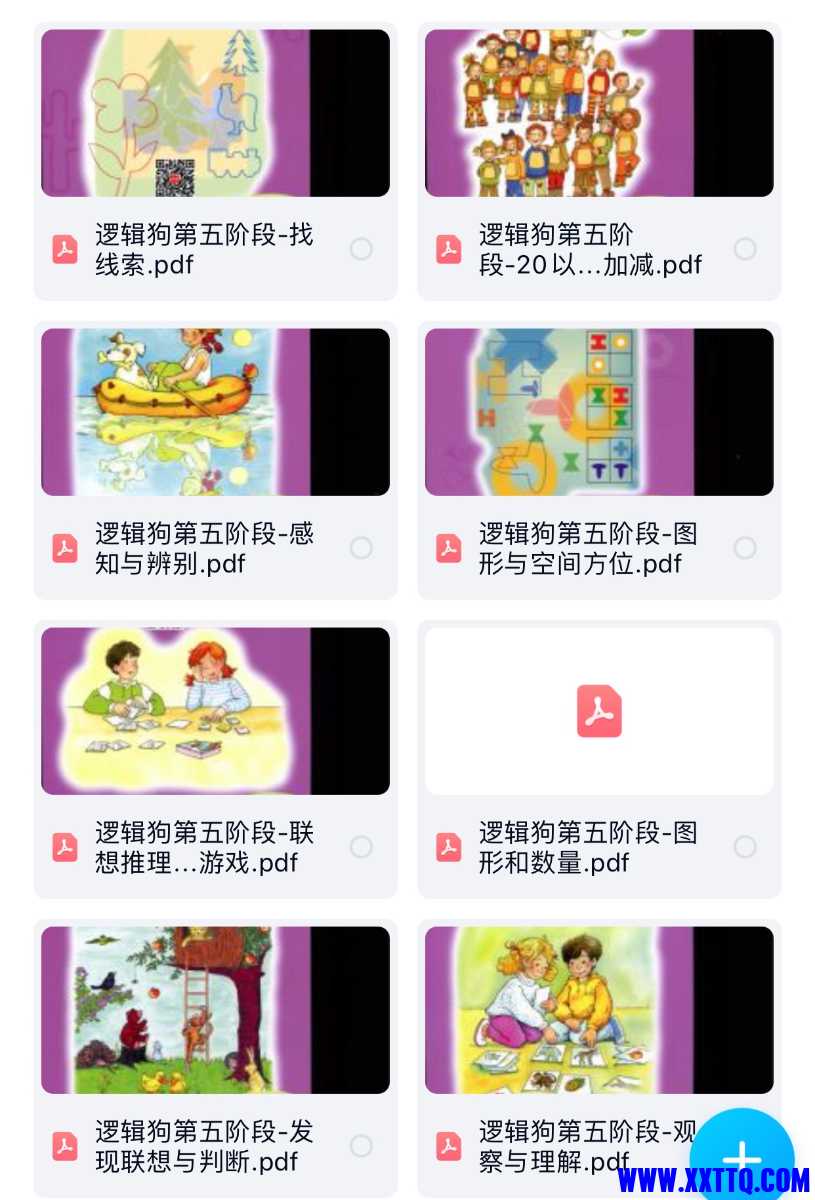This screenshot has width=815, height=1200.
Task: Open the 联想推理…游戏.pdf file card
Action: click(x=215, y=711)
